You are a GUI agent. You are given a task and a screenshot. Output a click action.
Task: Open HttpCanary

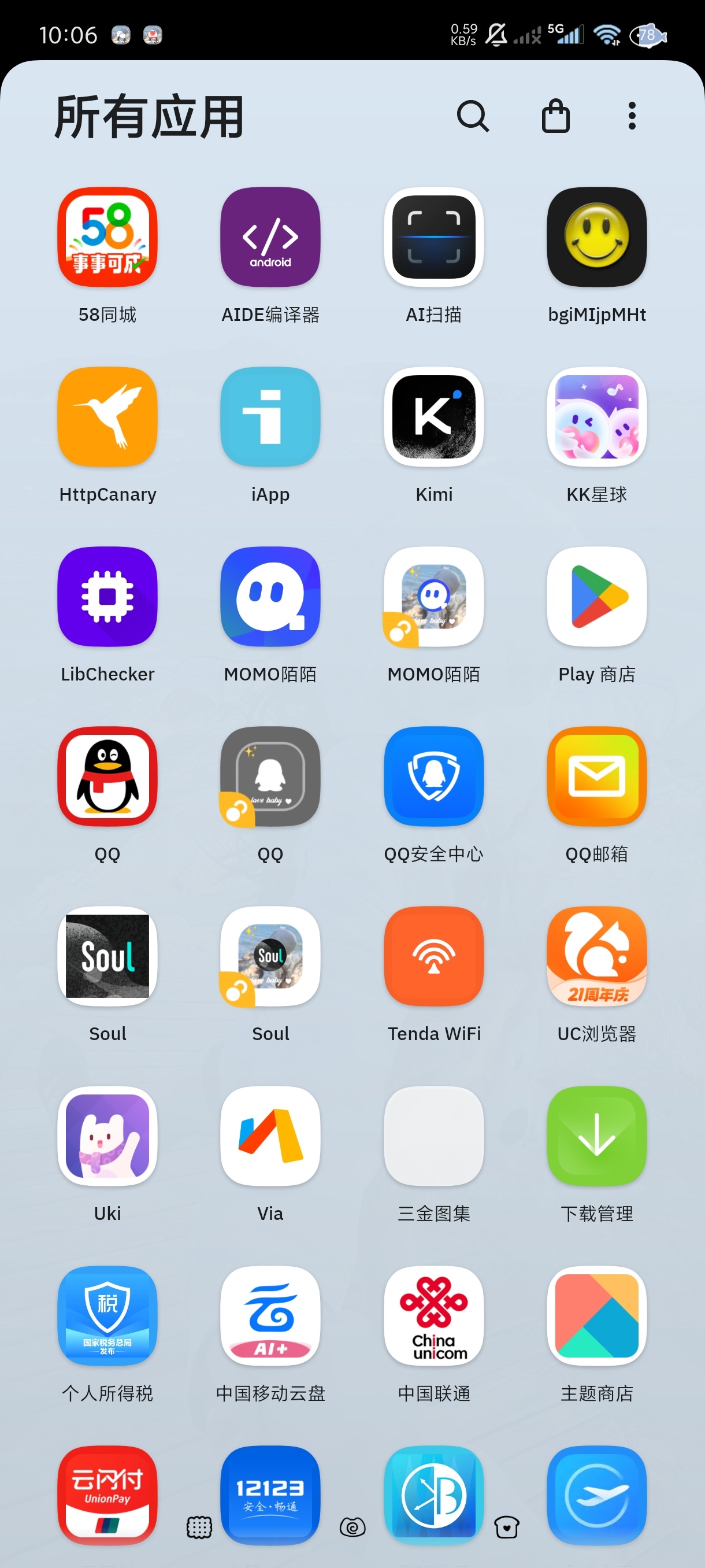pos(107,417)
